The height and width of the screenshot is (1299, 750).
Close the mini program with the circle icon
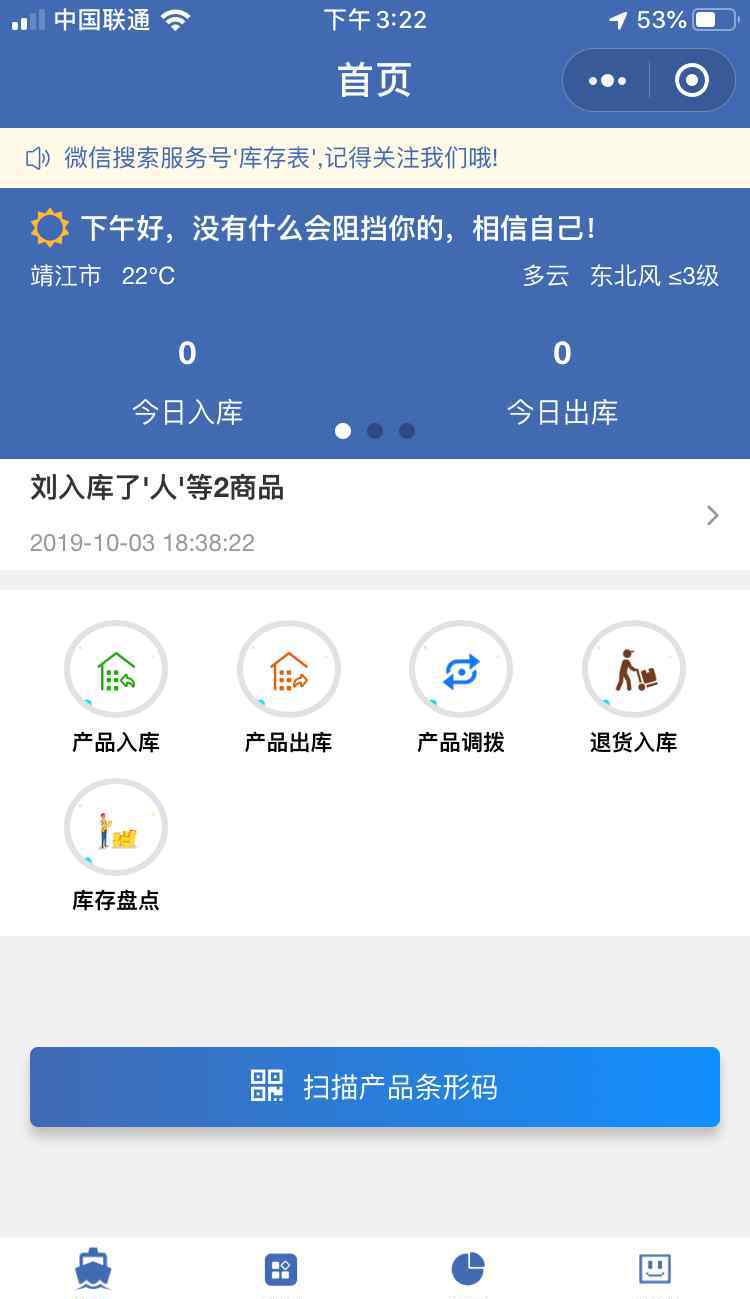pyautogui.click(x=692, y=80)
